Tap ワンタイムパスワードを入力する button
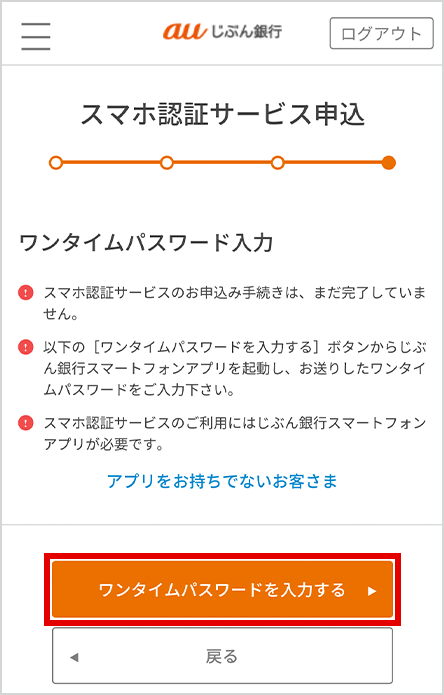 [222, 590]
